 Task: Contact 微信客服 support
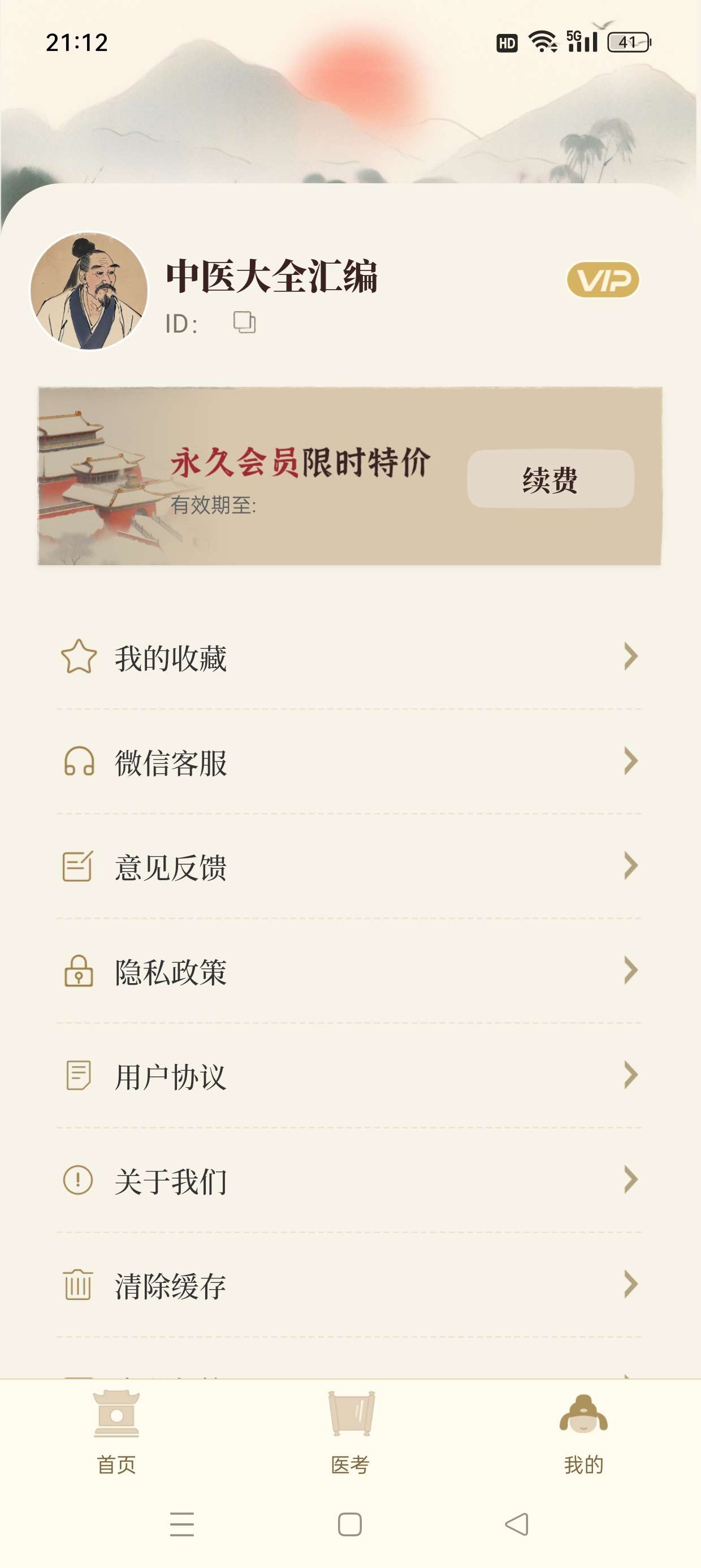[x=349, y=762]
